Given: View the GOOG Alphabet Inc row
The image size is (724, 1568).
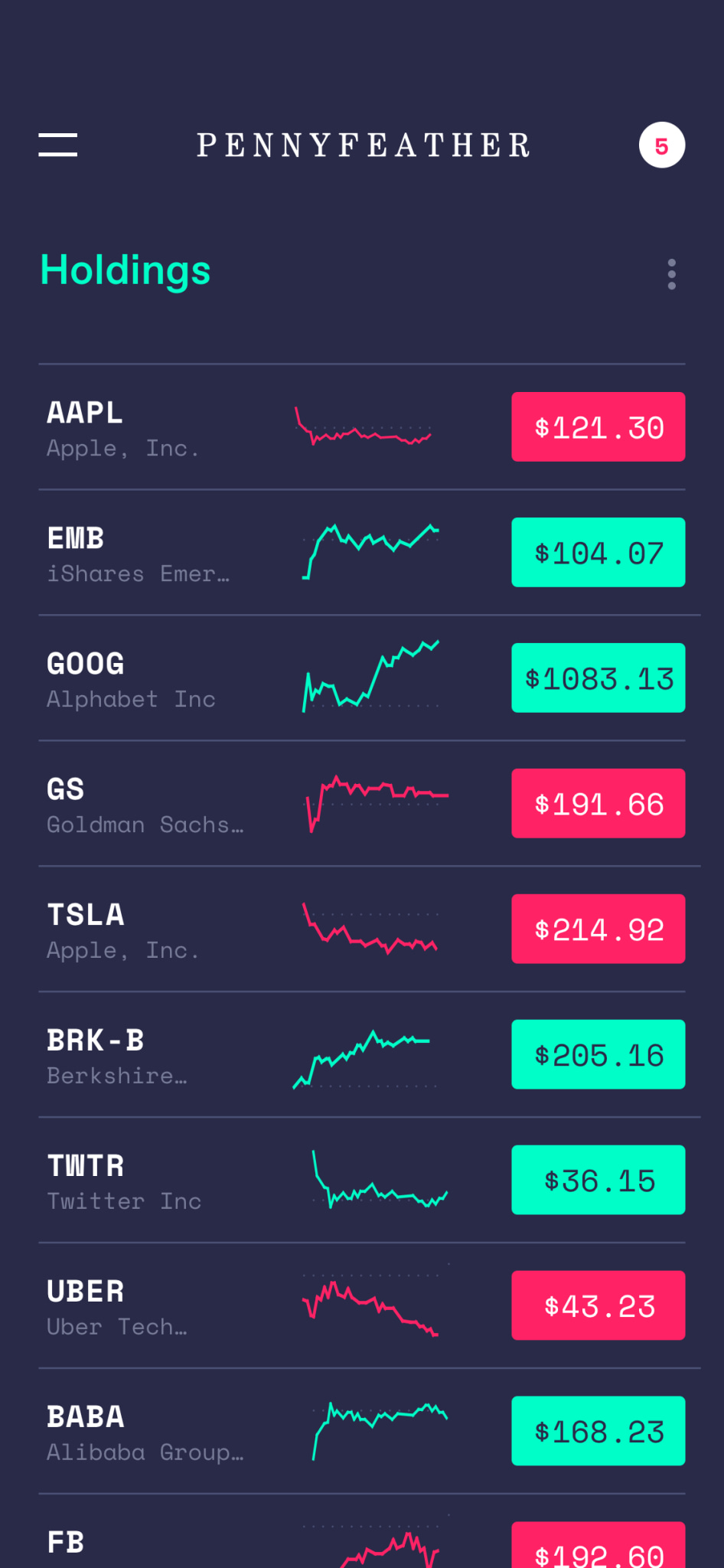Looking at the screenshot, I should [362, 678].
